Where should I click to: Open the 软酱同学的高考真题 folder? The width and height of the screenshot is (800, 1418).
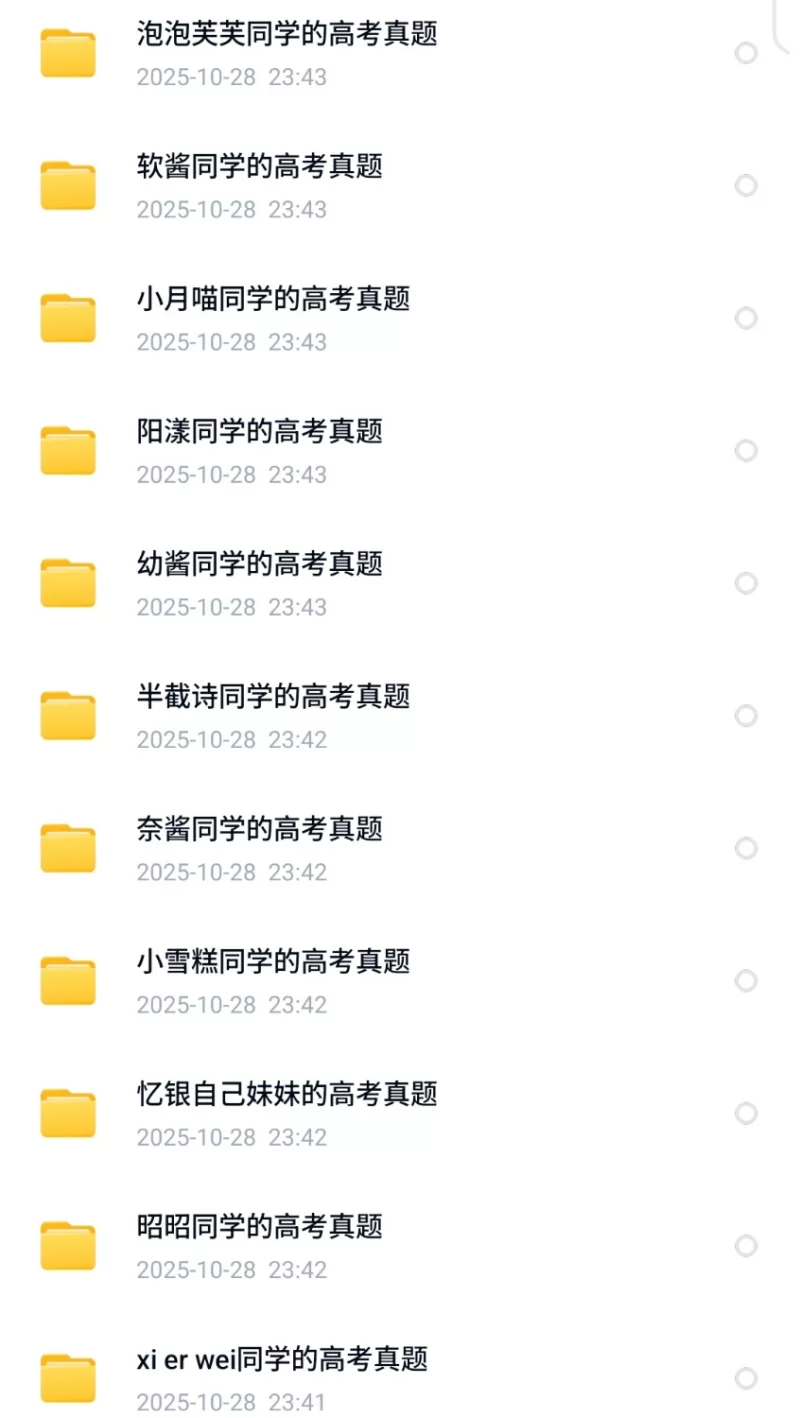point(260,166)
